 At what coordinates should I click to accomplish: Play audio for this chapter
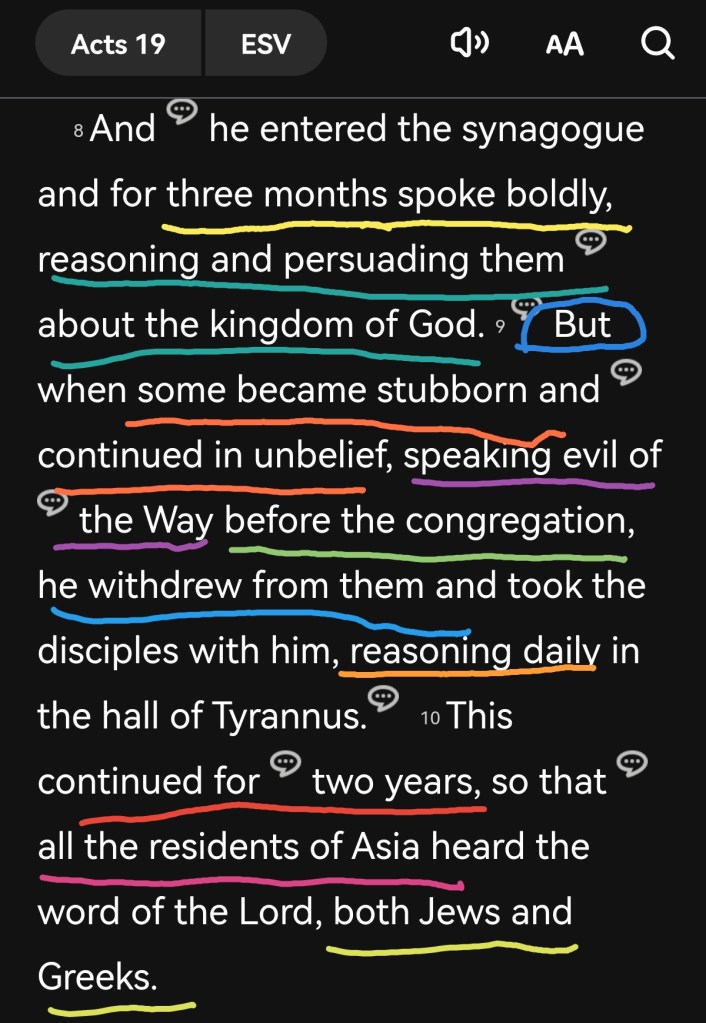click(x=468, y=44)
